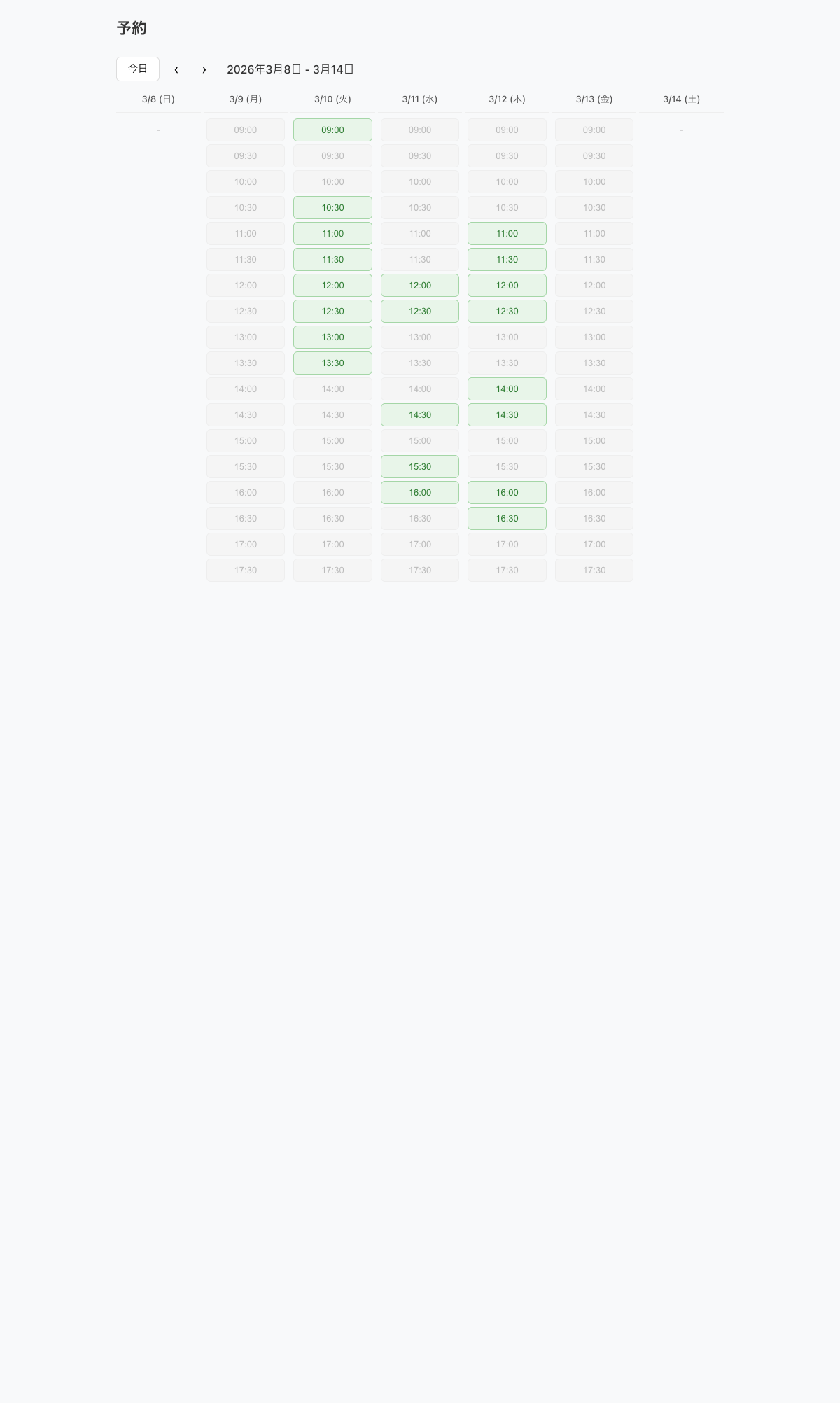Select 12:00 on 3/10 (火)
The height and width of the screenshot is (1403, 840).
pos(332,286)
